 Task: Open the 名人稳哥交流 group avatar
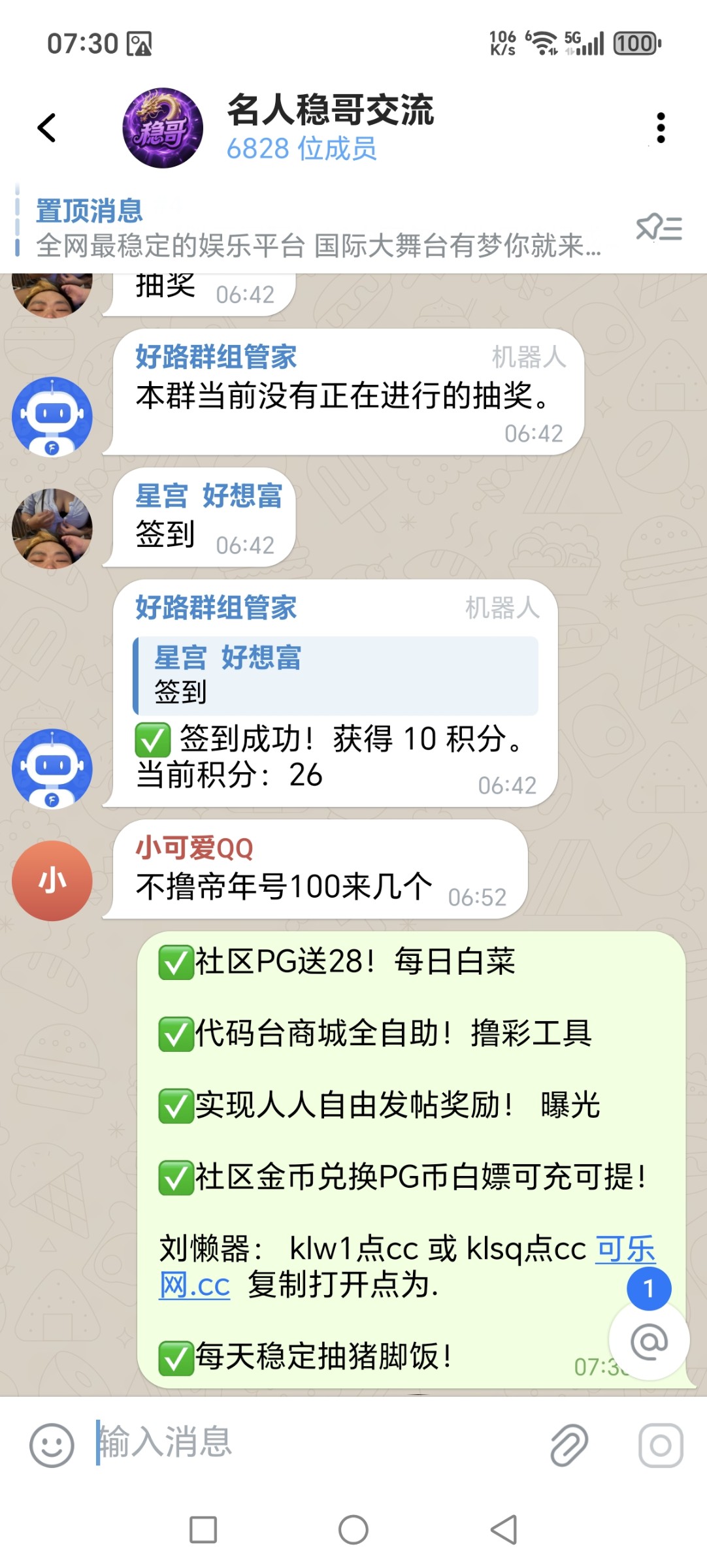[162, 127]
